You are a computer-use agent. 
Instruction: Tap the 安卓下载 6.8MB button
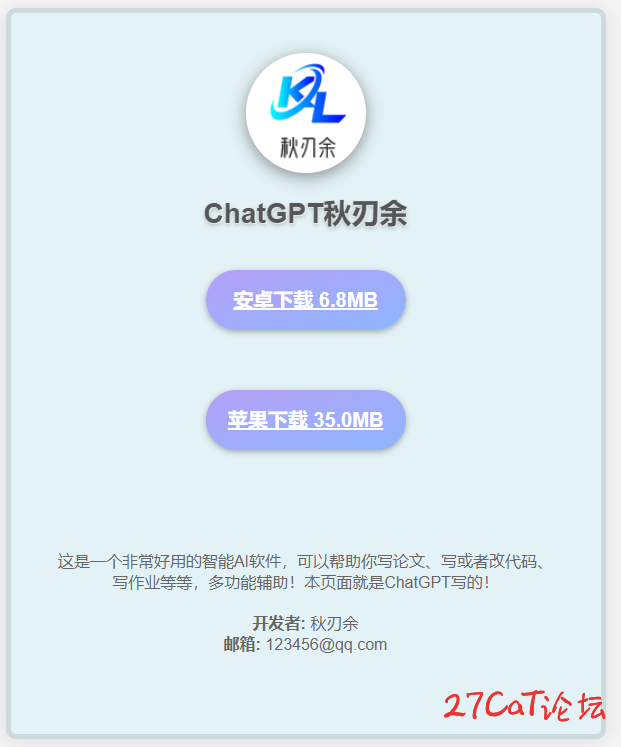305,299
